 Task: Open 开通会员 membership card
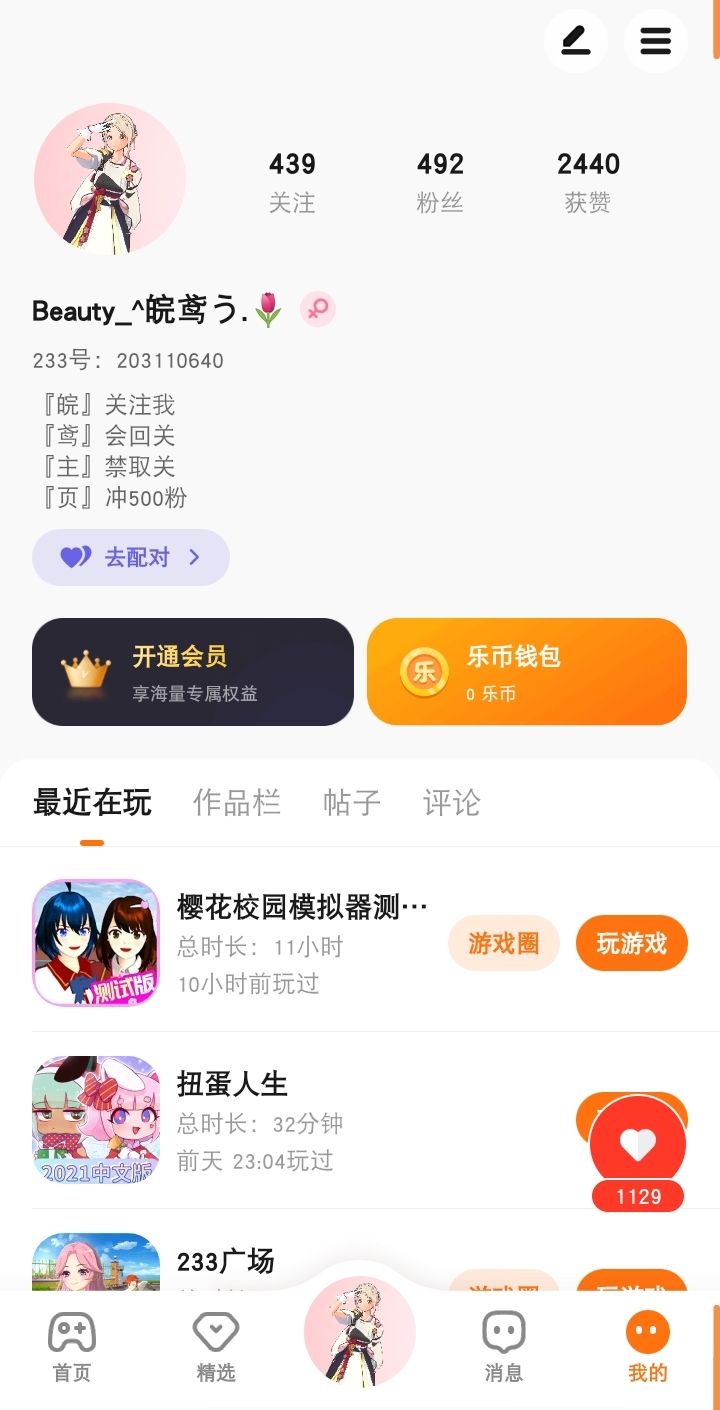click(193, 671)
